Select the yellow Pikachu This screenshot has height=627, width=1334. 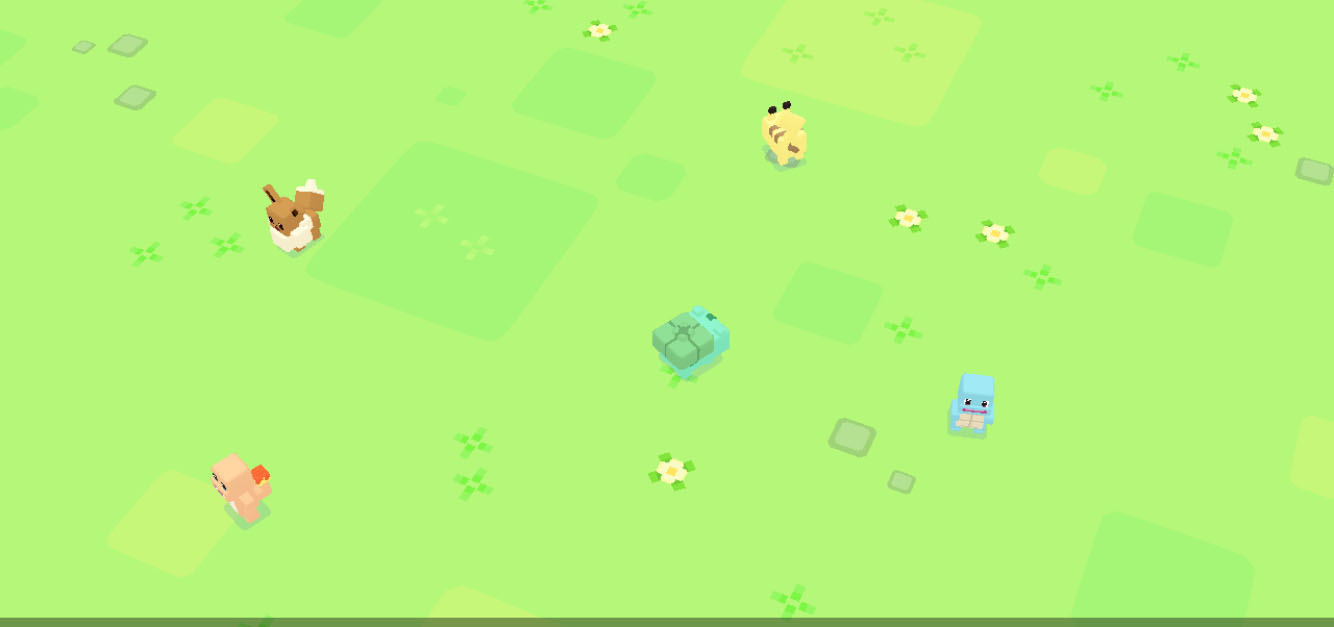click(x=784, y=135)
